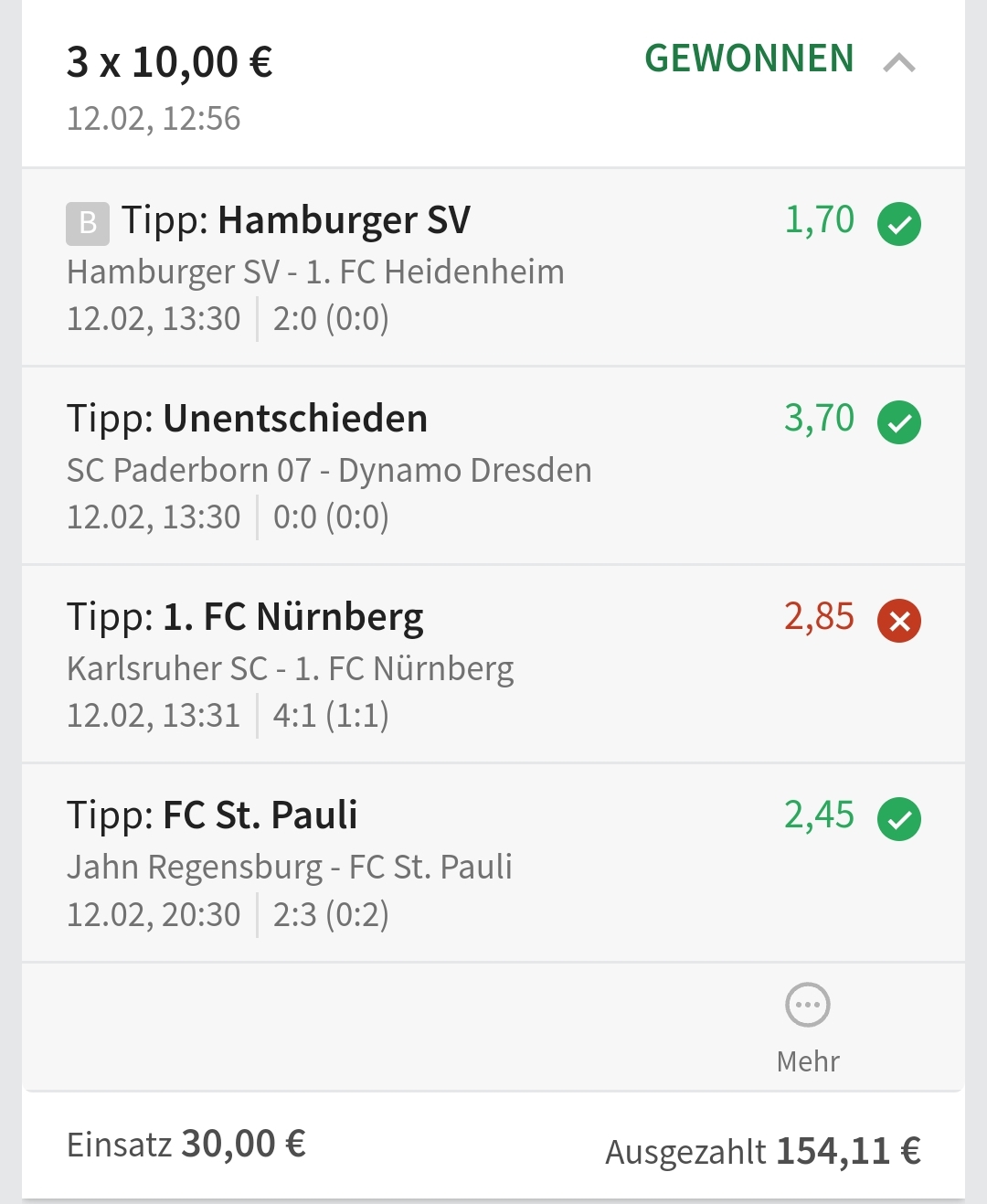Open the Jahn Regensburg - FC St. Pauli match
The image size is (987, 1204).
pyautogui.click(x=289, y=867)
